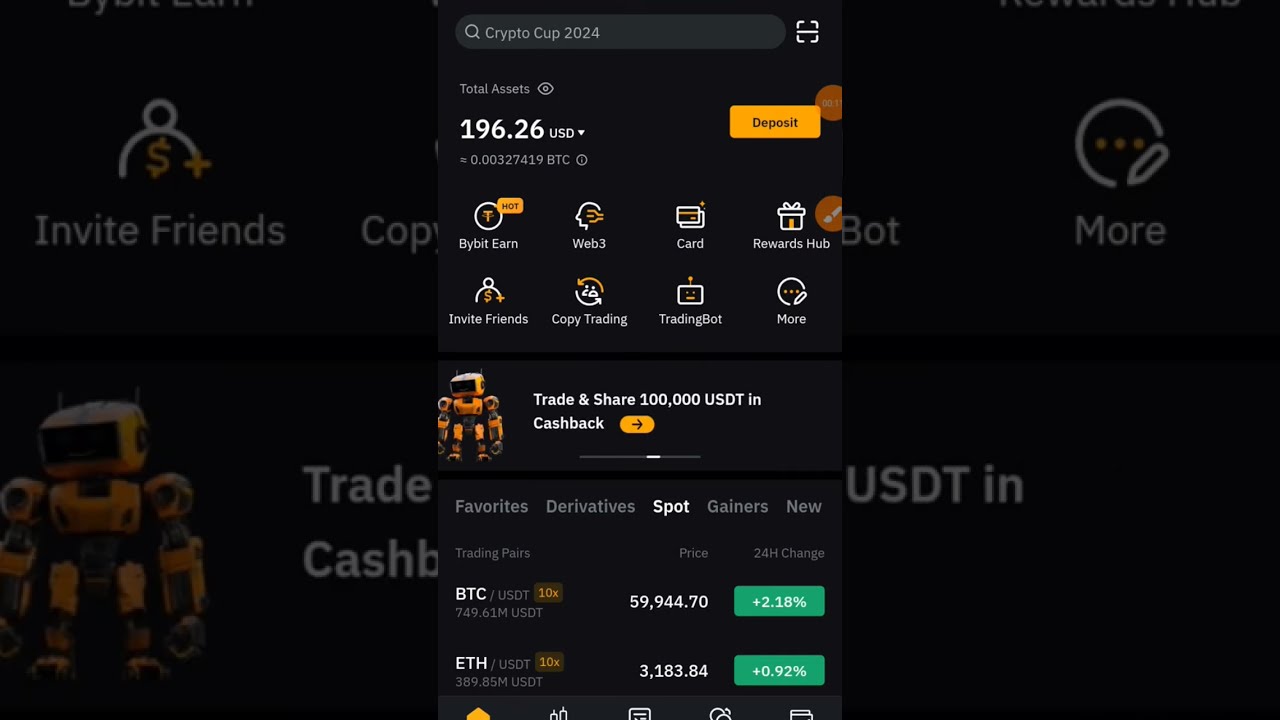This screenshot has width=1280, height=720.
Task: Open the More shortcuts menu
Action: point(791,301)
